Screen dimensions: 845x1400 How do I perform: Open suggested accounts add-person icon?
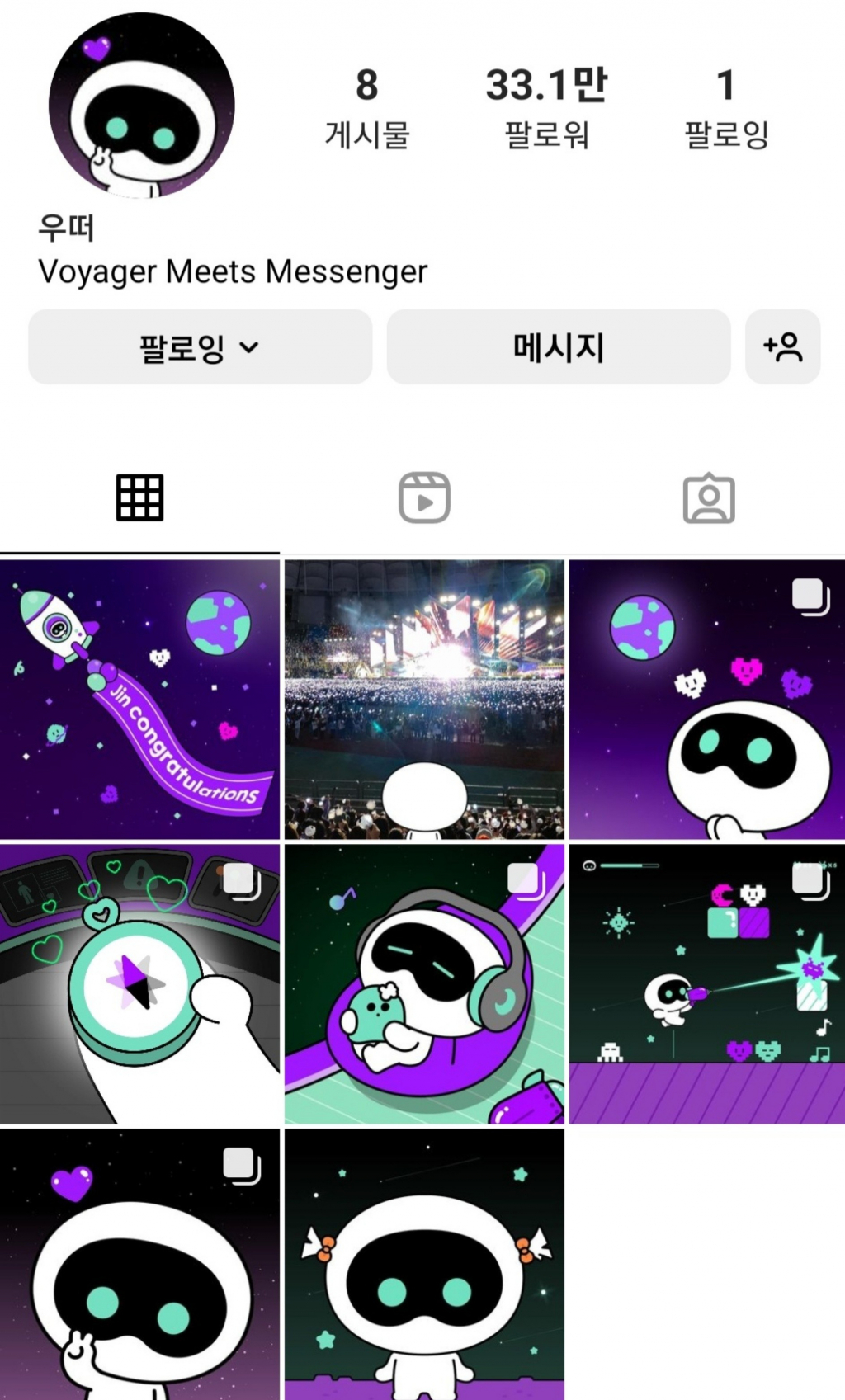click(782, 347)
